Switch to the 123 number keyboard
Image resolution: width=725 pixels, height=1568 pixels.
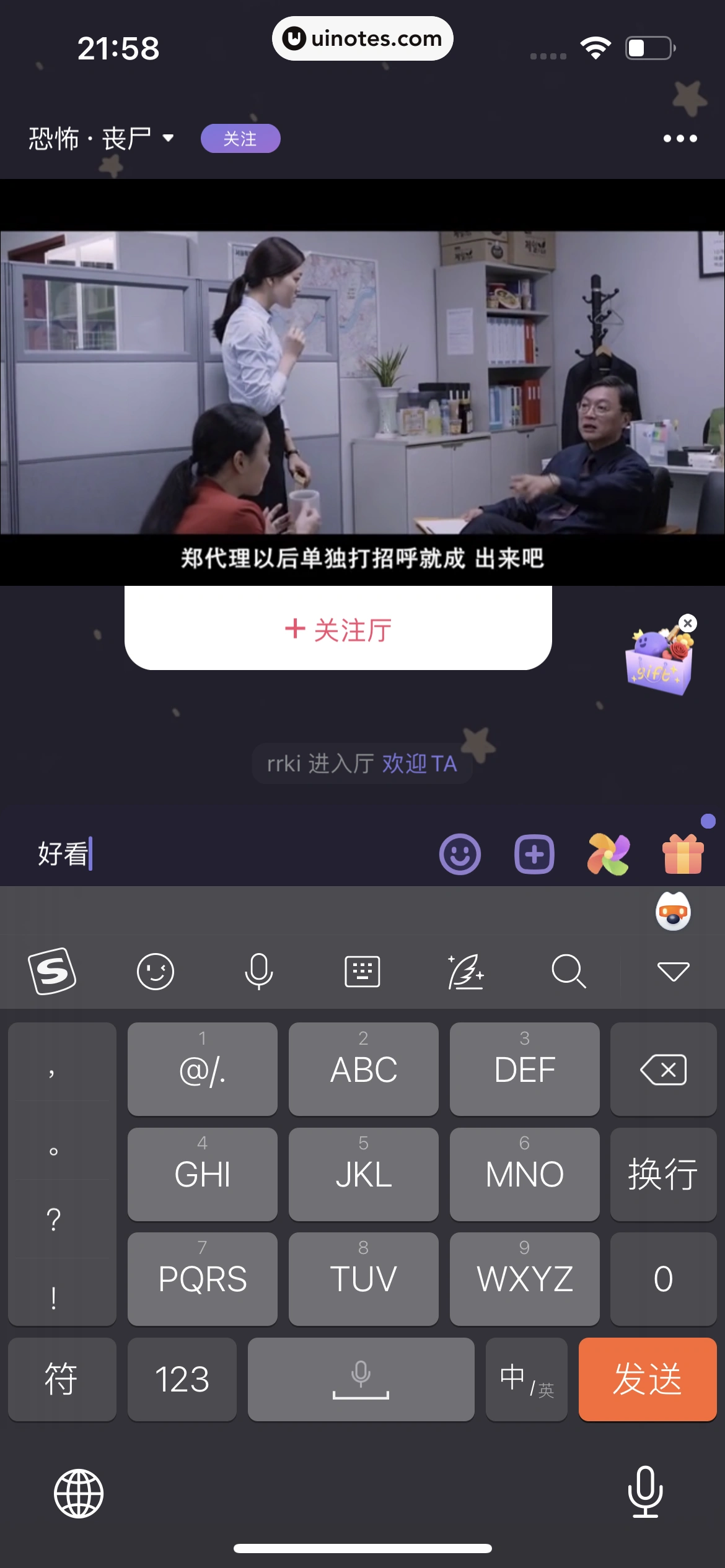(182, 1379)
